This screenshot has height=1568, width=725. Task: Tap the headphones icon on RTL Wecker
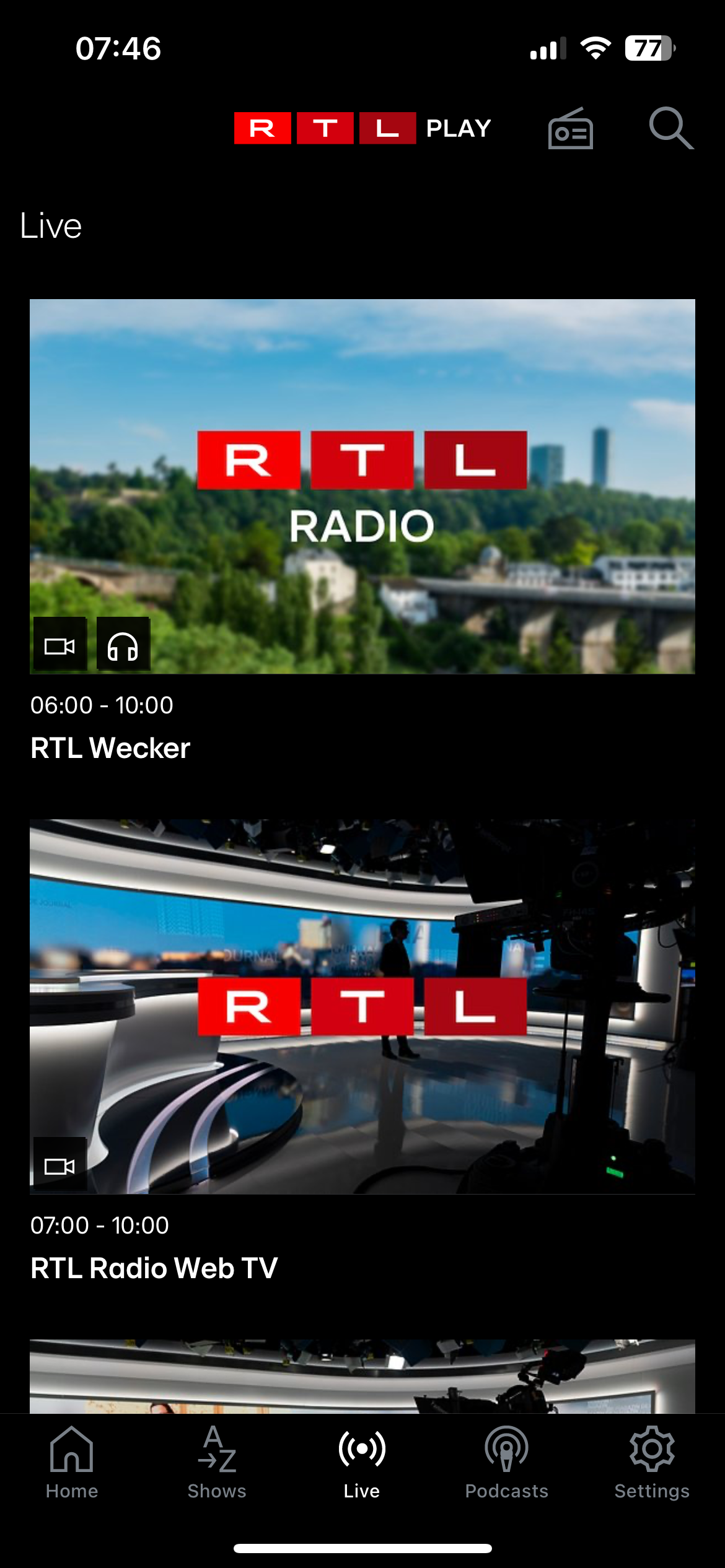(123, 645)
